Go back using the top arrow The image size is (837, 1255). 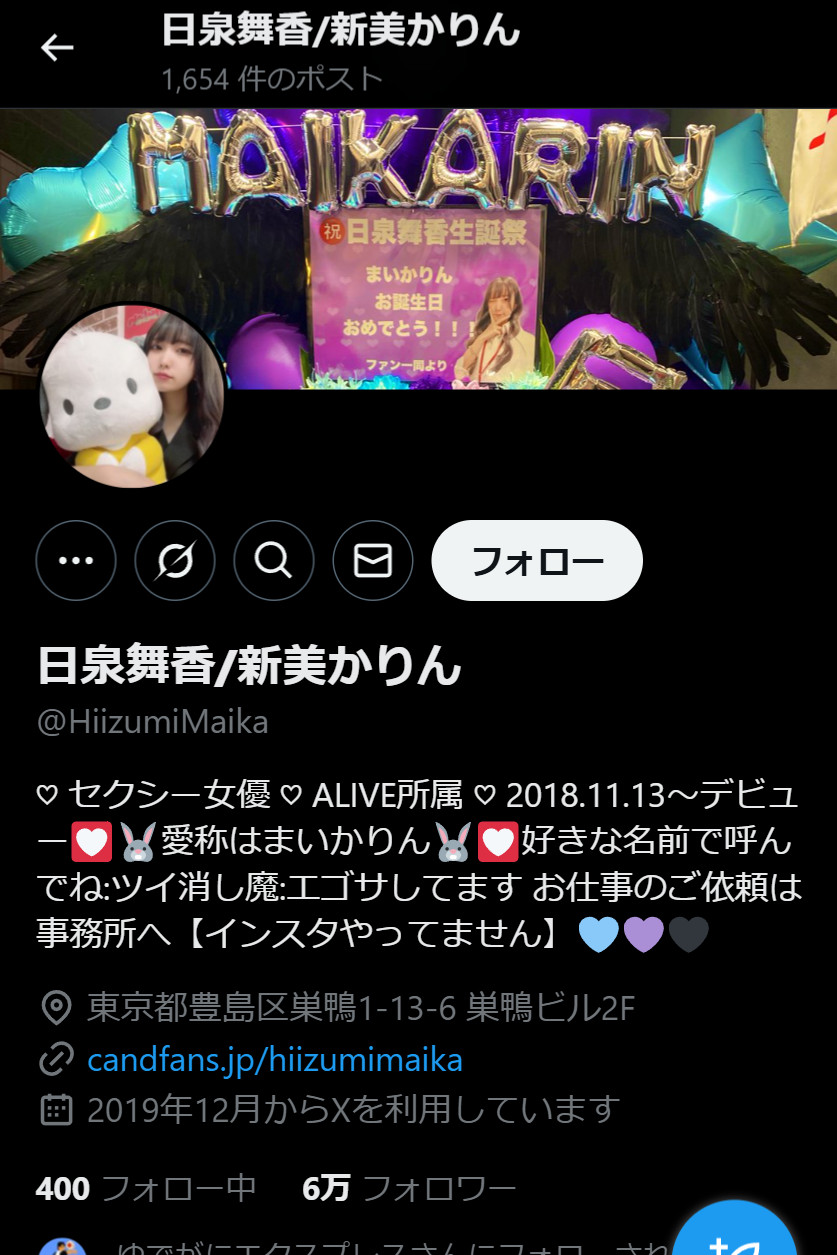point(57,47)
